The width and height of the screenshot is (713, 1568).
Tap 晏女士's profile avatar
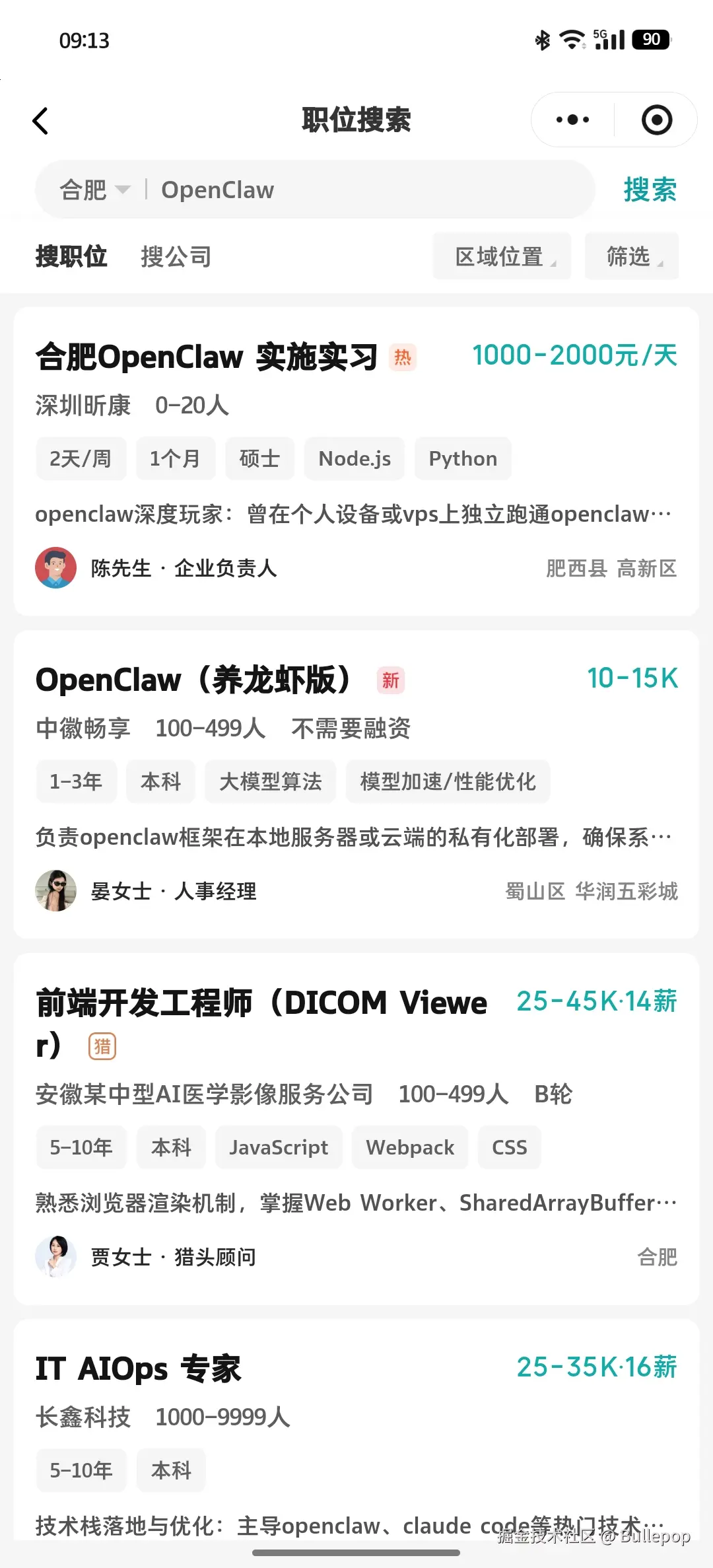[x=56, y=890]
